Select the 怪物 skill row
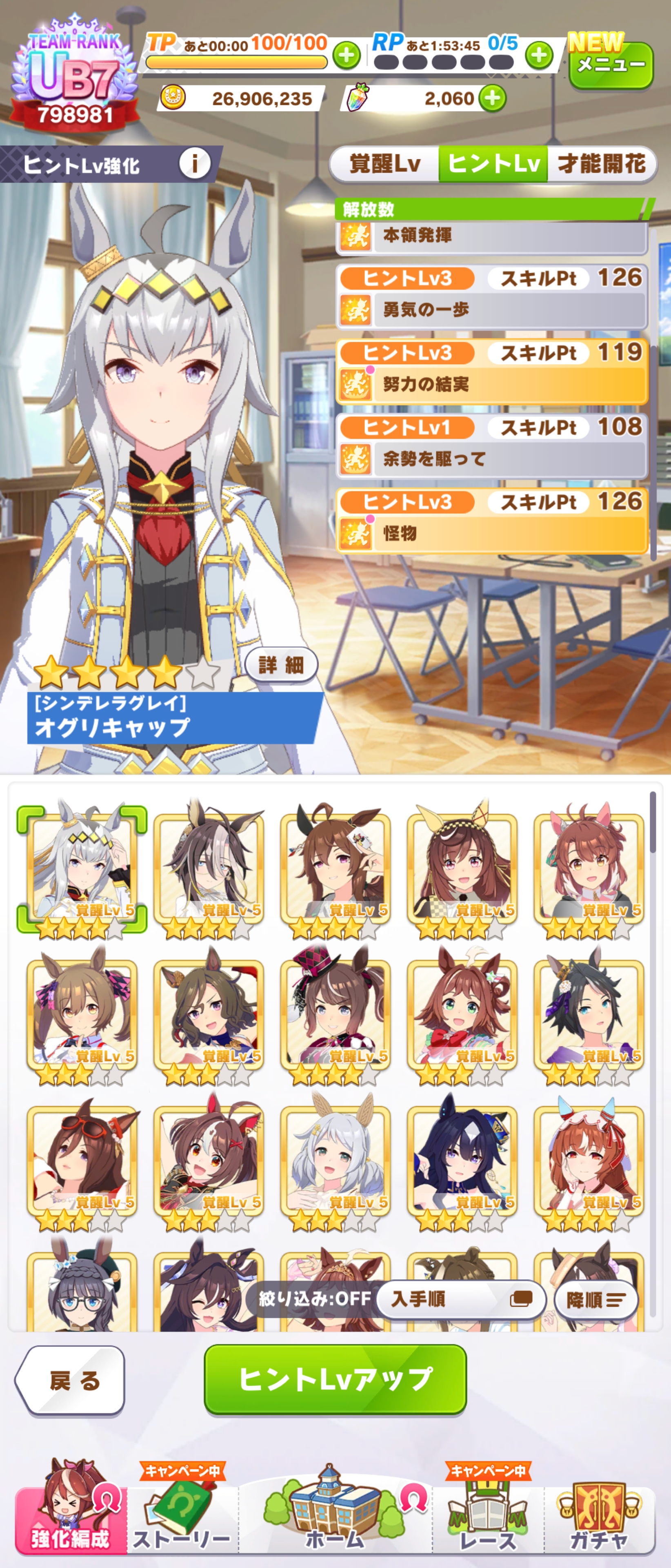Image resolution: width=671 pixels, height=1568 pixels. [x=491, y=521]
